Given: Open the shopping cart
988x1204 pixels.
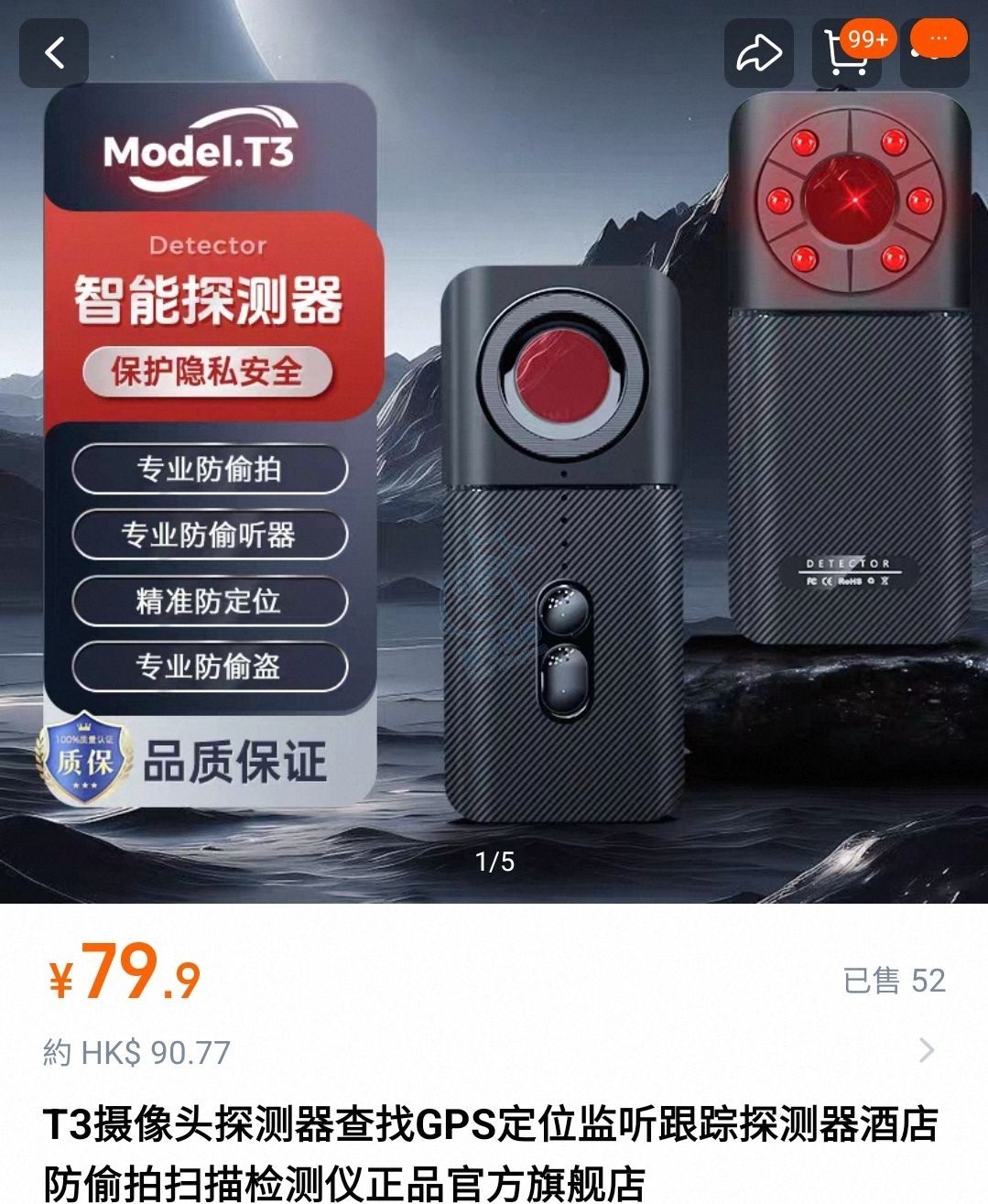Looking at the screenshot, I should click(x=846, y=53).
